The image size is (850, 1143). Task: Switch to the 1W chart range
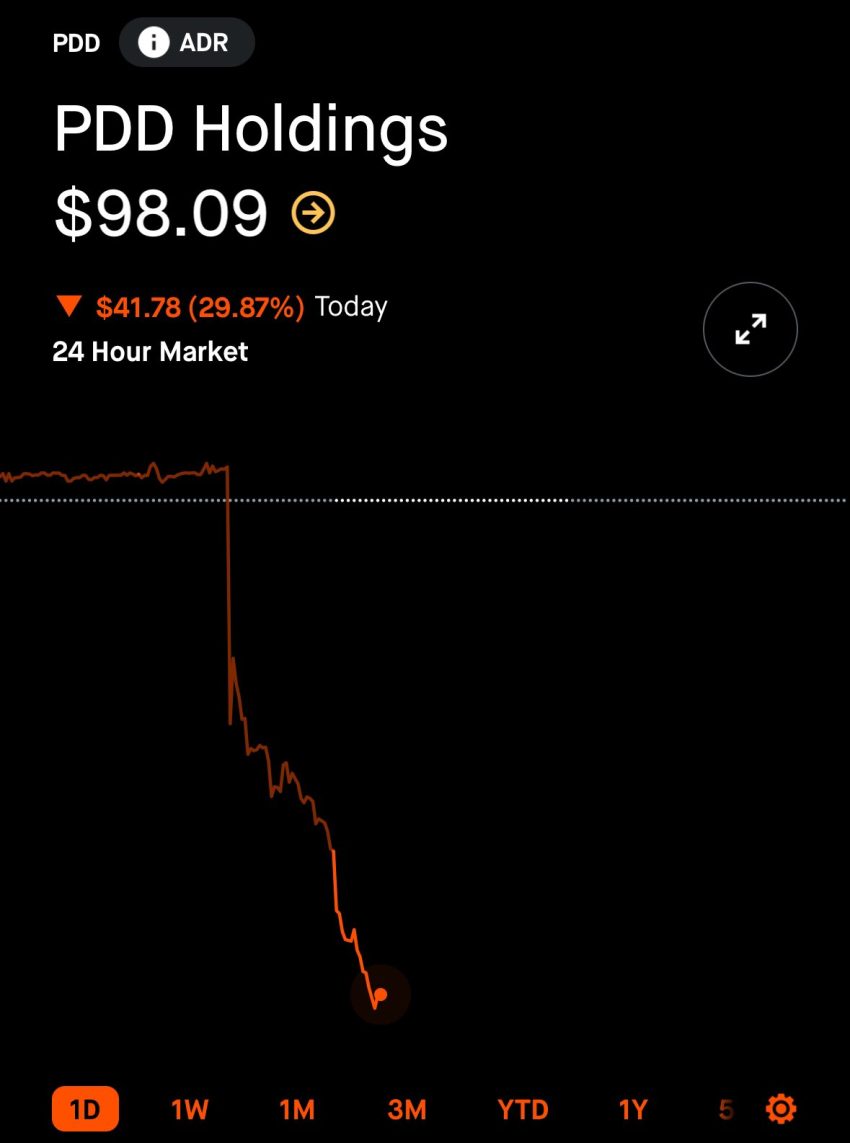click(x=190, y=1109)
